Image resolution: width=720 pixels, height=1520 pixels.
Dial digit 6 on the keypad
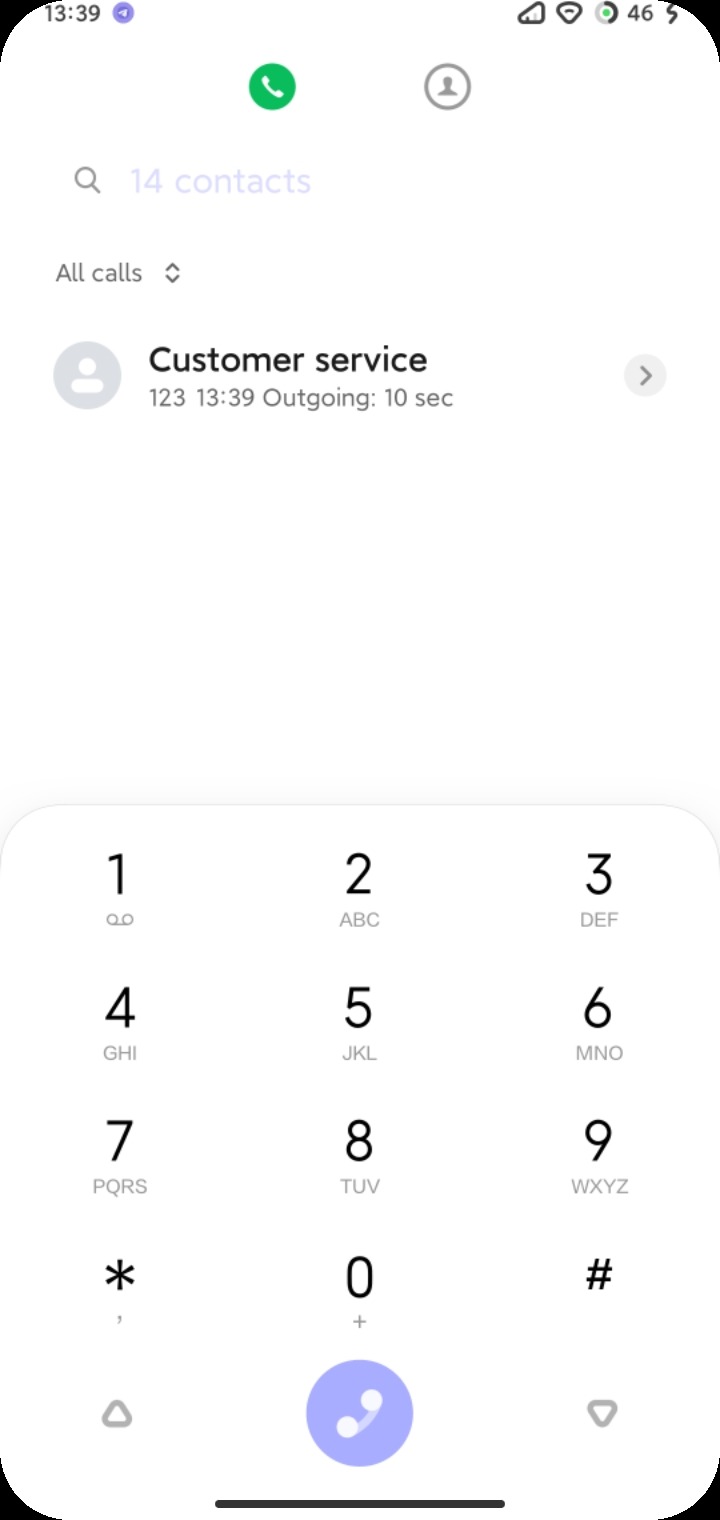coord(598,1020)
